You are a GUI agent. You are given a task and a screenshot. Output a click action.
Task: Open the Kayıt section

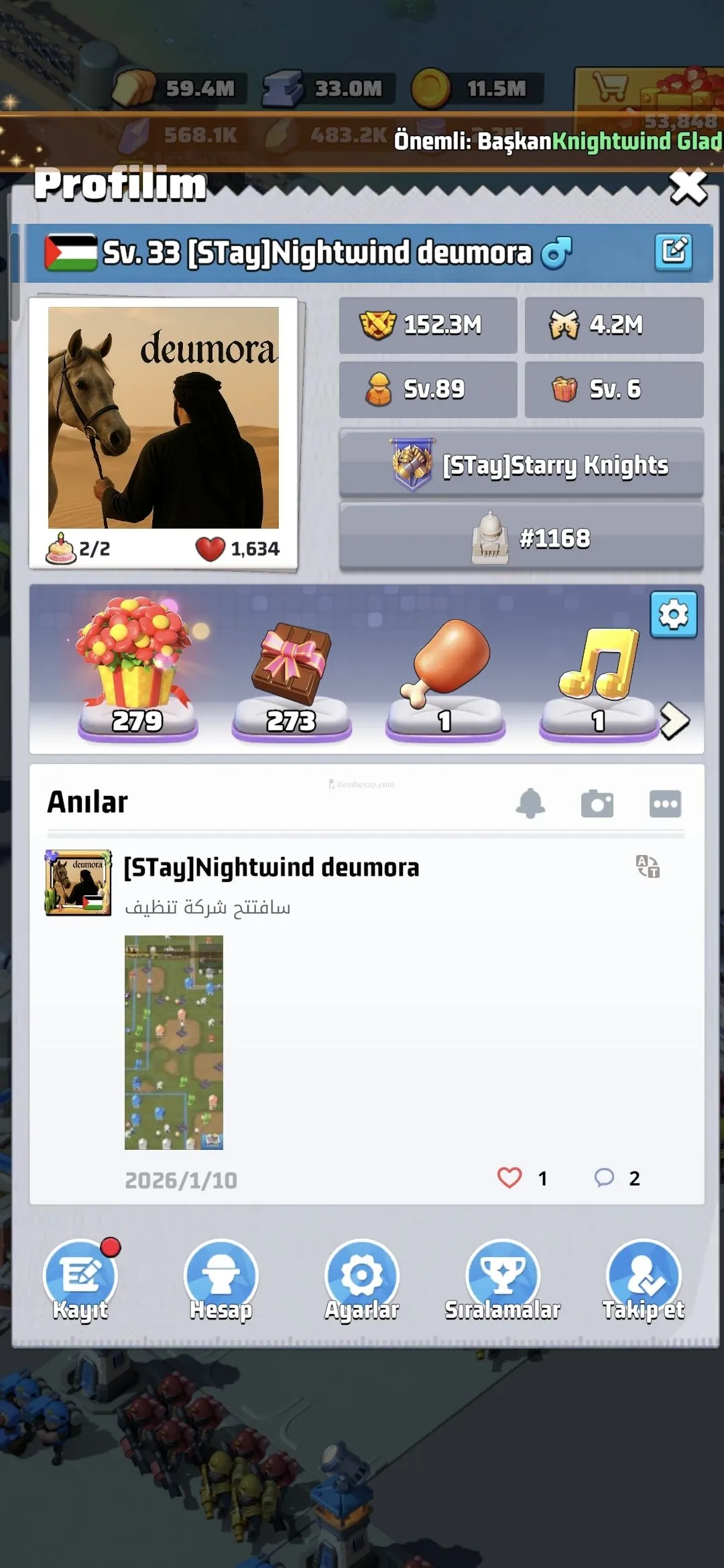(x=80, y=1280)
